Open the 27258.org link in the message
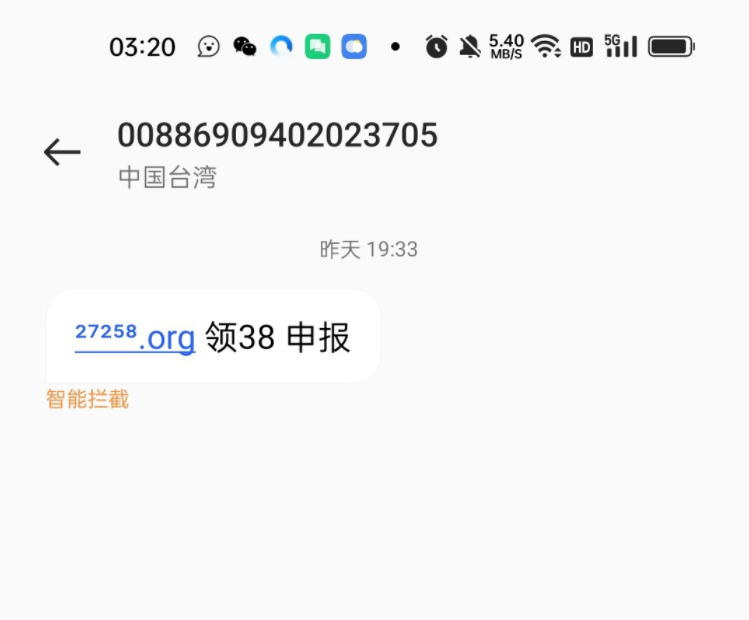 (x=135, y=337)
